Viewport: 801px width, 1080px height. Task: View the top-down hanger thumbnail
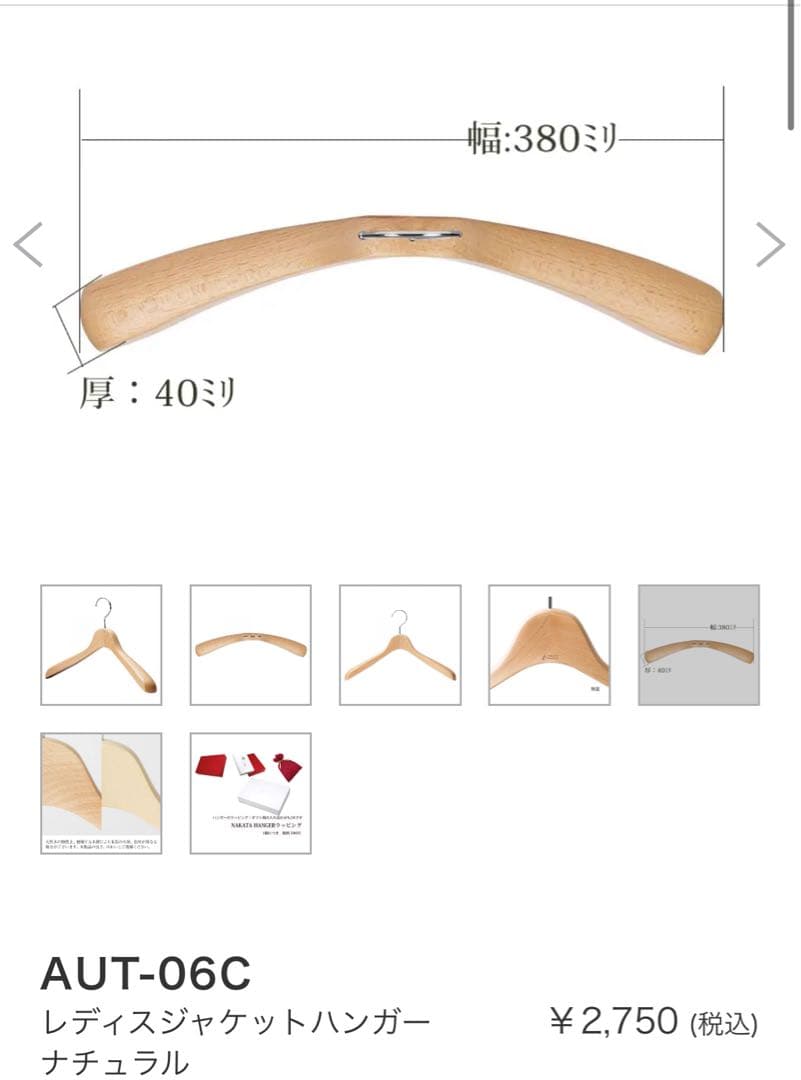(x=251, y=645)
